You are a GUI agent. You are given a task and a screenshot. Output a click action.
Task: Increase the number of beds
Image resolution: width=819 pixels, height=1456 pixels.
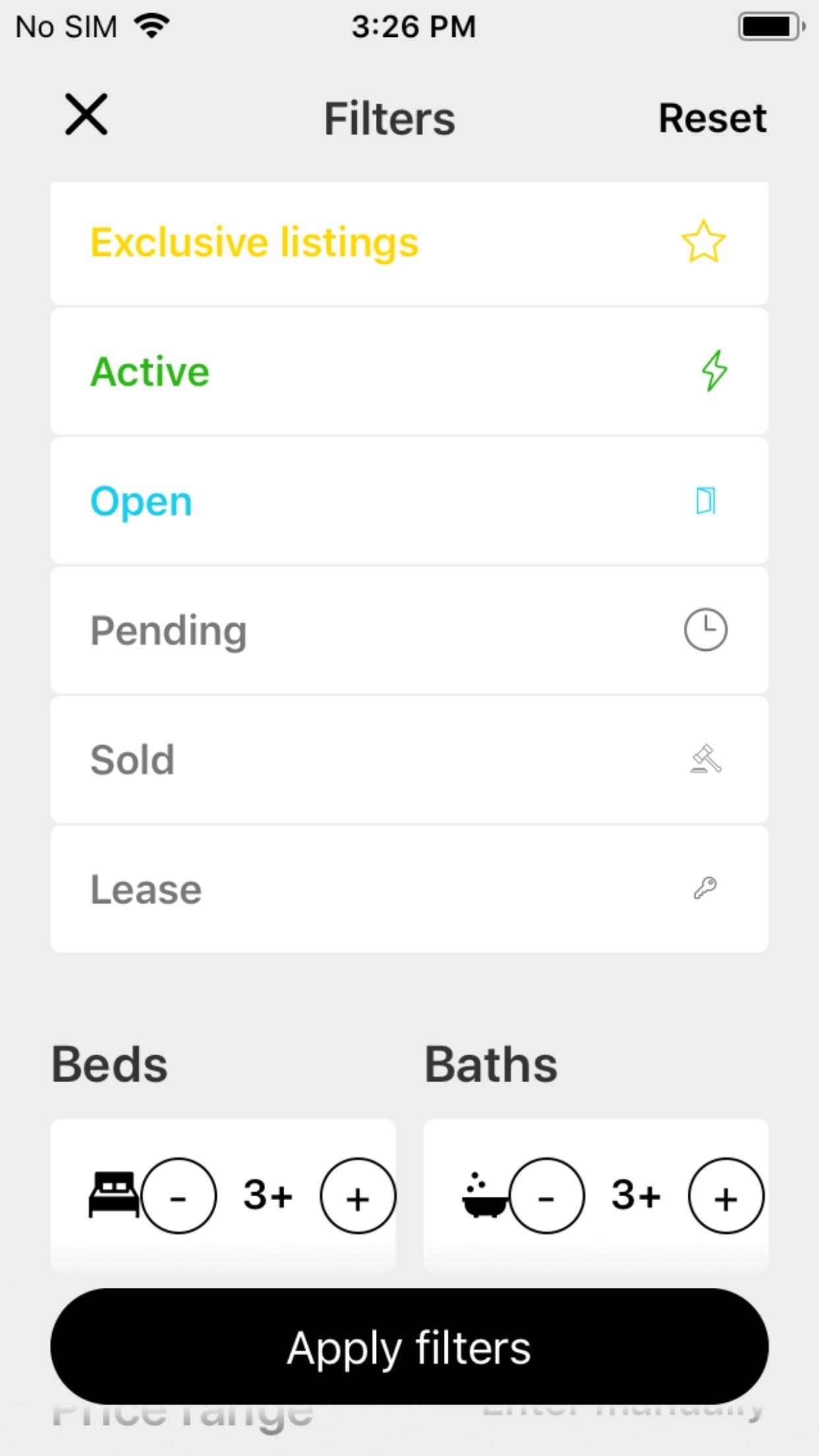tap(358, 1195)
